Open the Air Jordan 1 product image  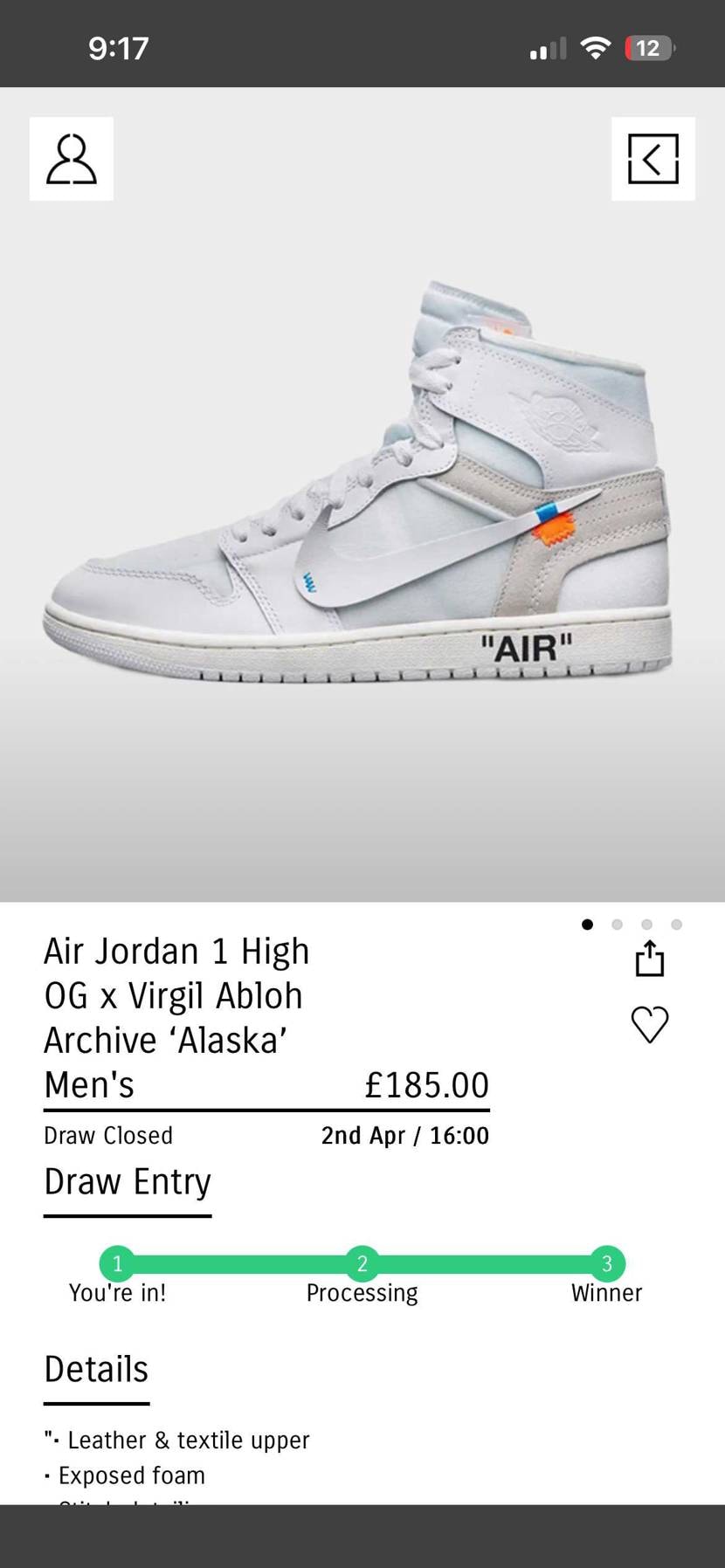tap(362, 489)
